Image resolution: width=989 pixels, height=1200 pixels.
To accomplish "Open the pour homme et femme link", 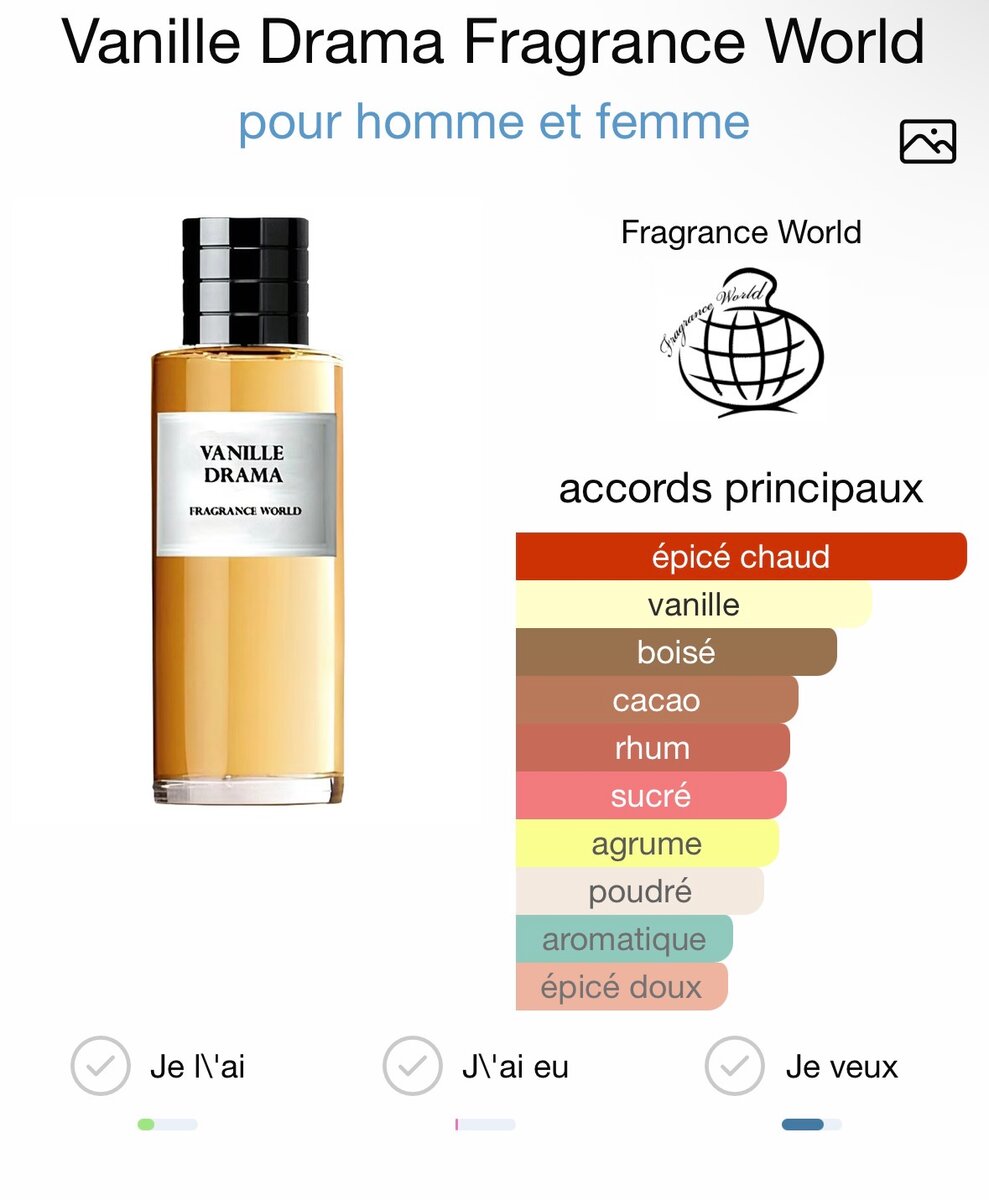I will point(494,122).
